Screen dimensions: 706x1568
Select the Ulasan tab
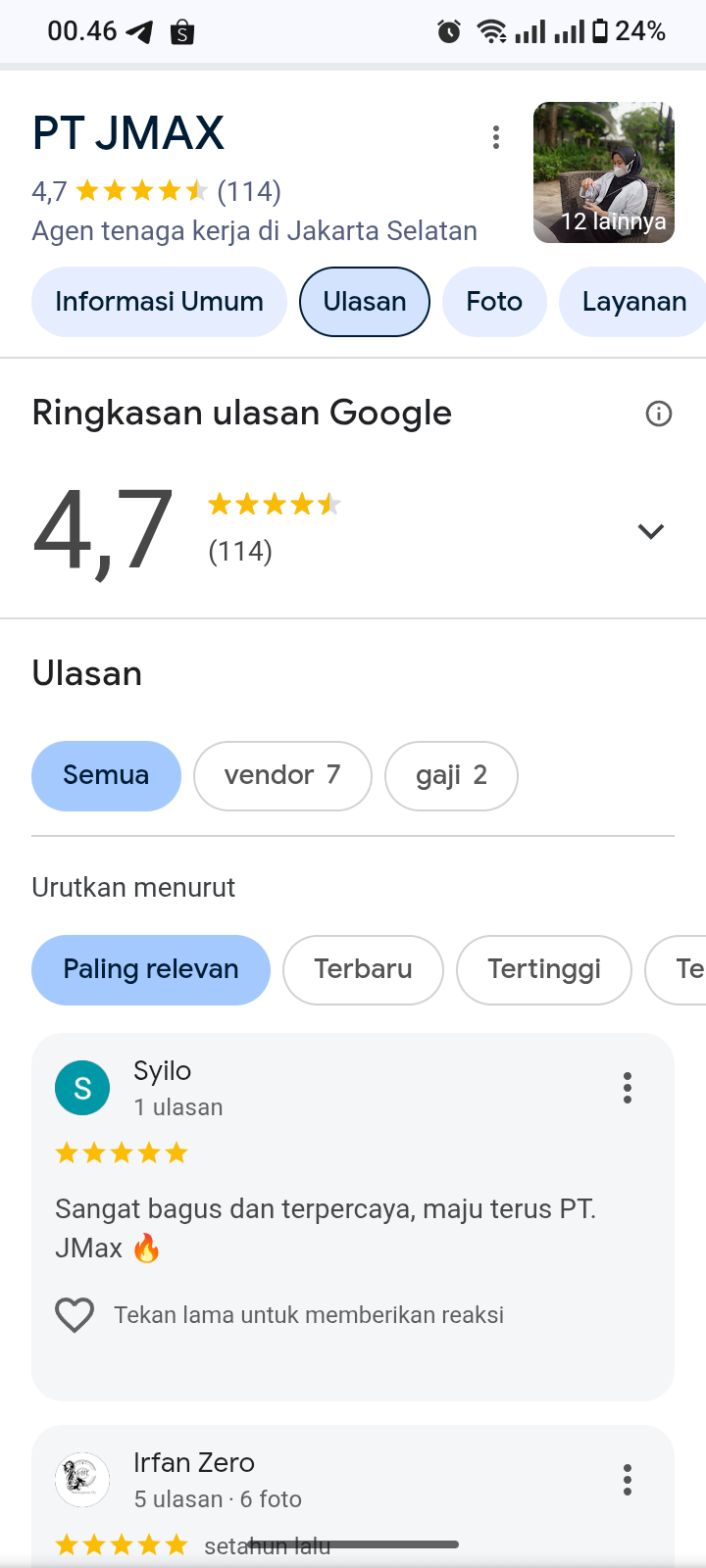click(365, 302)
